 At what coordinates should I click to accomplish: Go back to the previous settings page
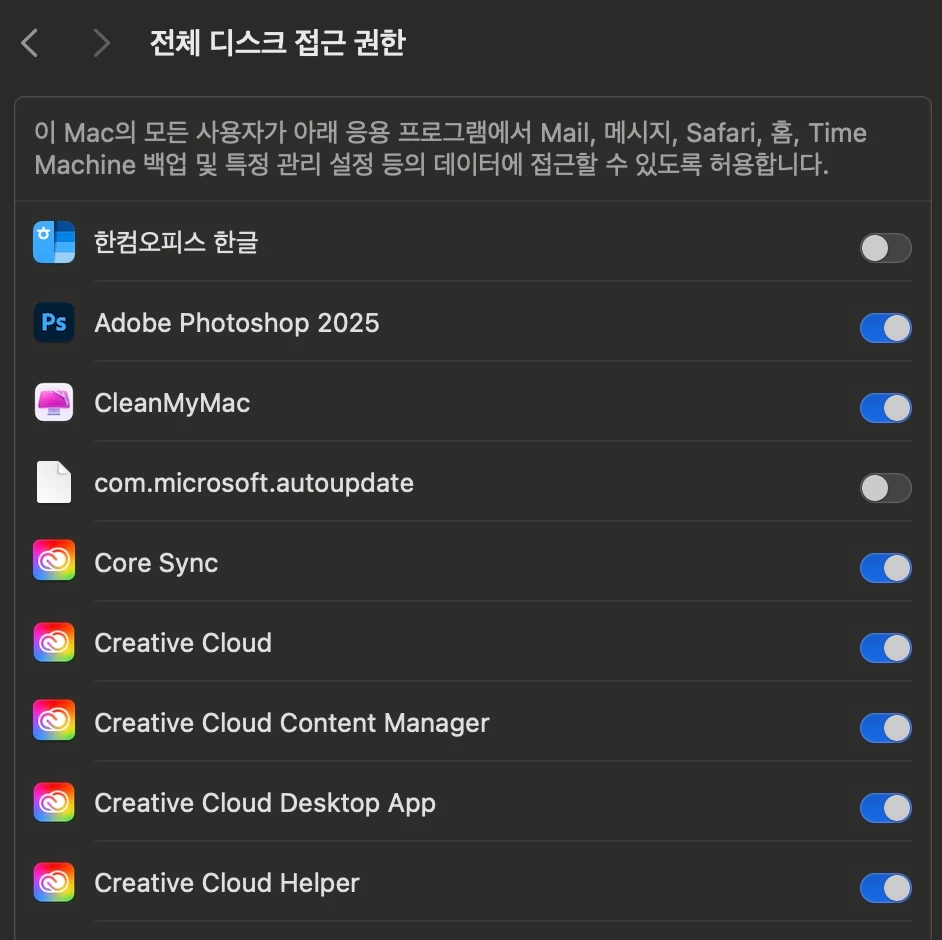[30, 43]
